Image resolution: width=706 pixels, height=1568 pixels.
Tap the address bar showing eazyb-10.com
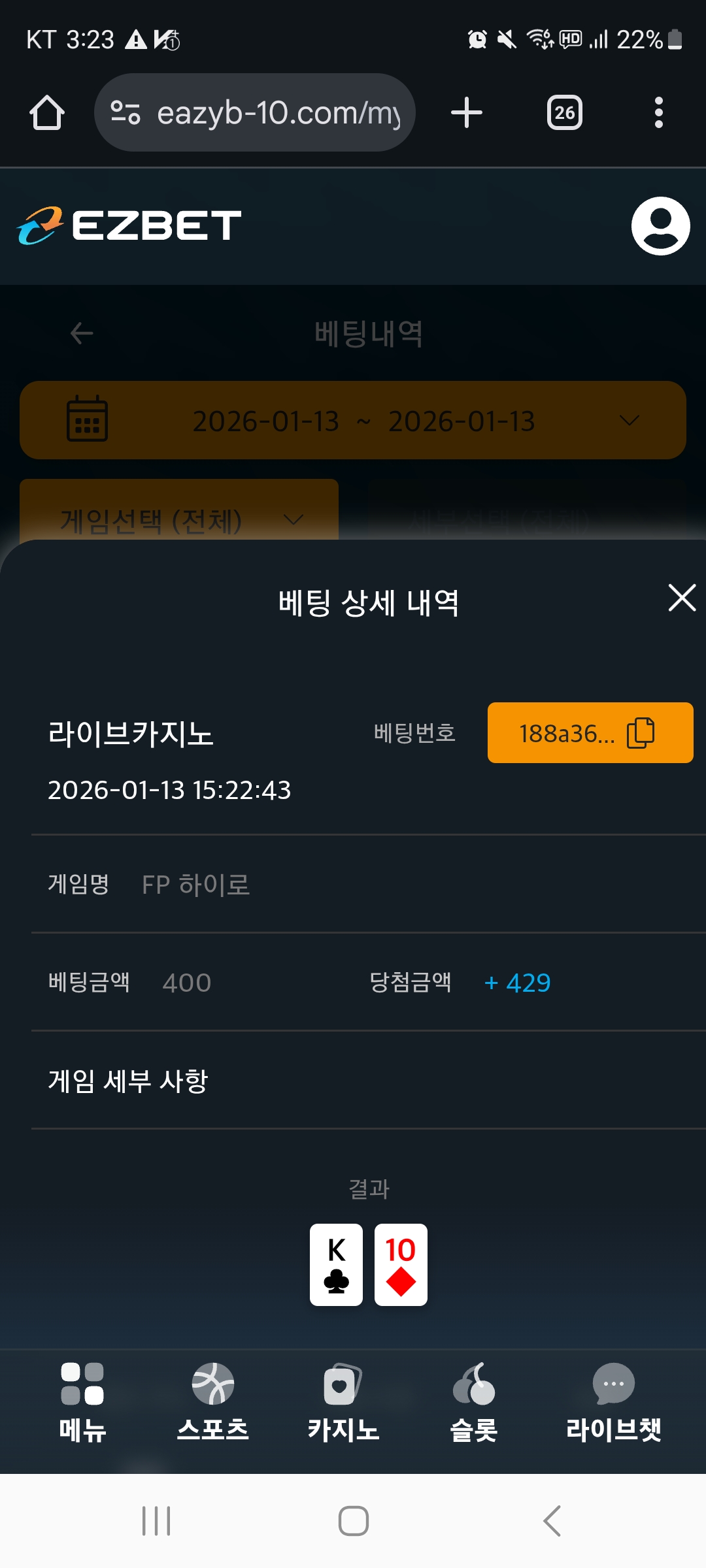point(275,112)
